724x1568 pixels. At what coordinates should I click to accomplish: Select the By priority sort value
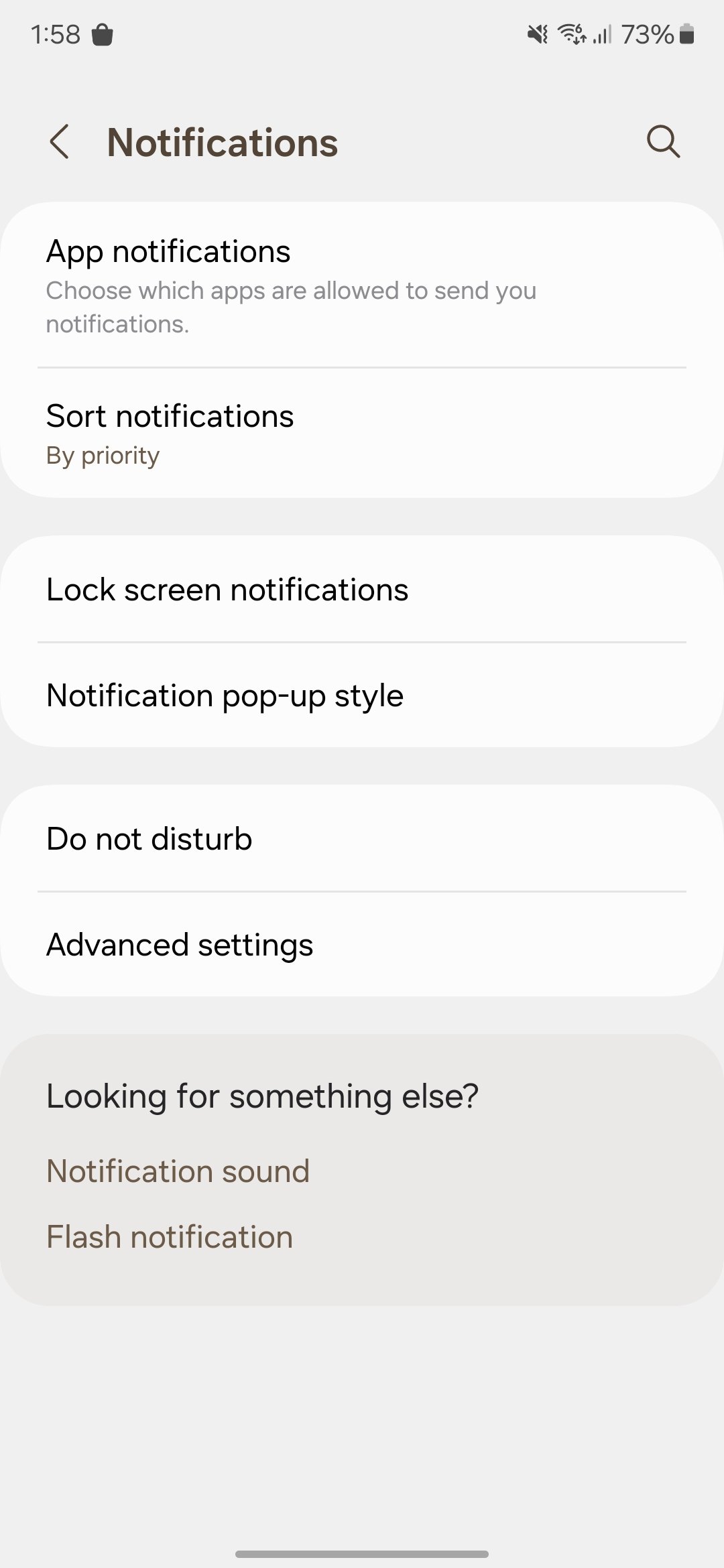pyautogui.click(x=102, y=455)
